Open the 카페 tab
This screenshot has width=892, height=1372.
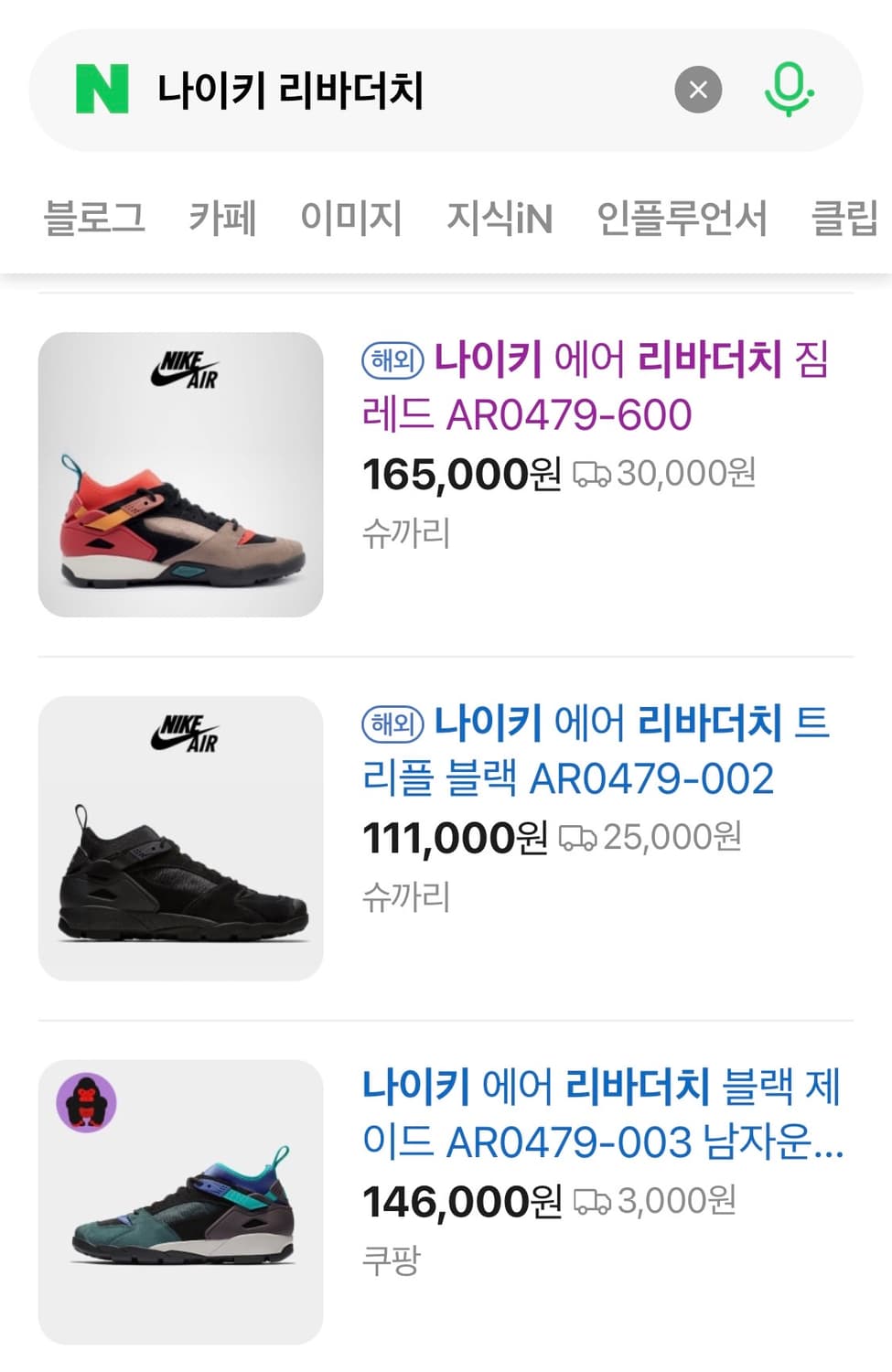click(221, 218)
